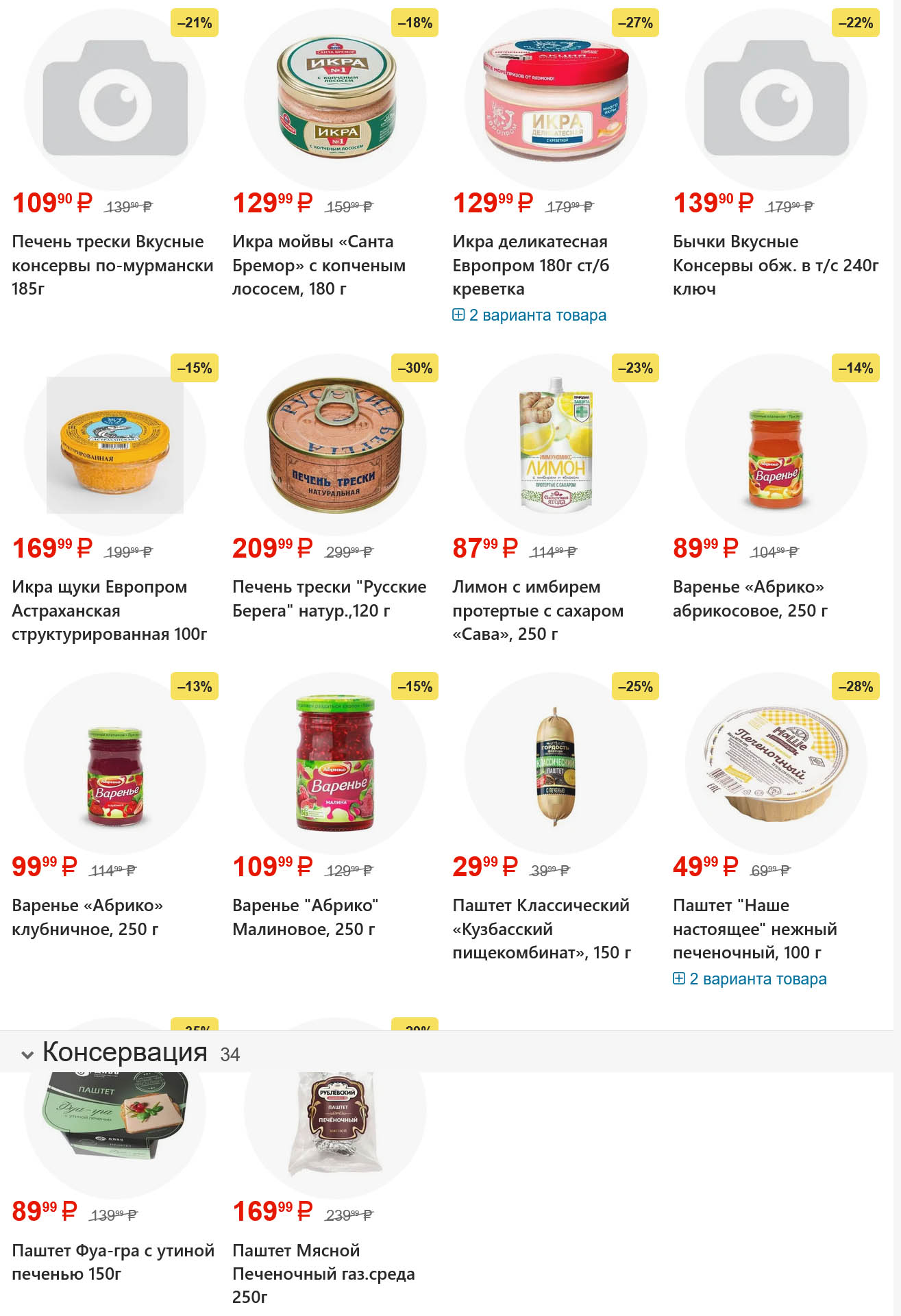Open Паштет Фуа-гра с утиной печенью
901x1316 pixels.
pos(112,1261)
